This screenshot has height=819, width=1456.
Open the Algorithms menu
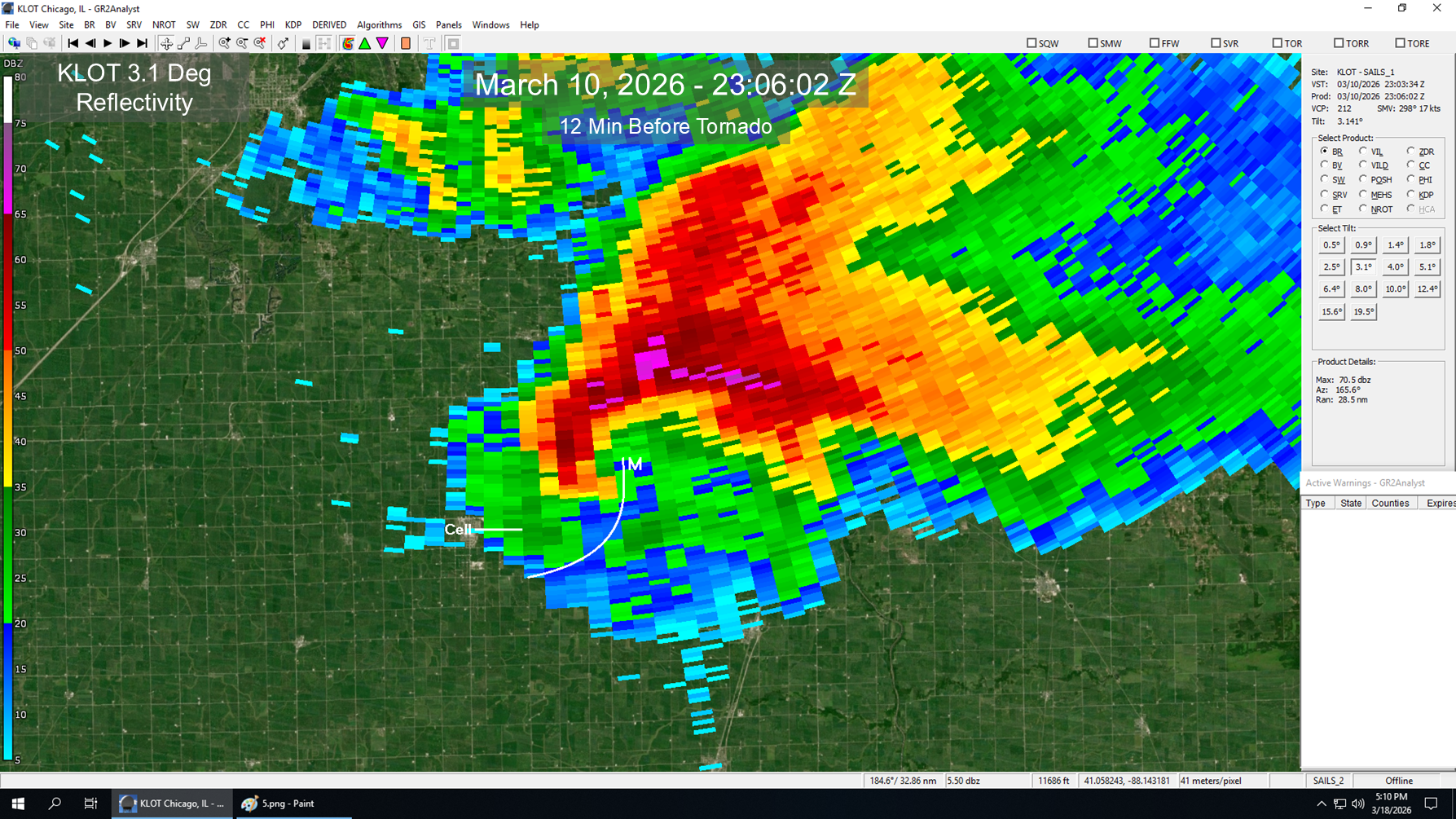point(379,25)
